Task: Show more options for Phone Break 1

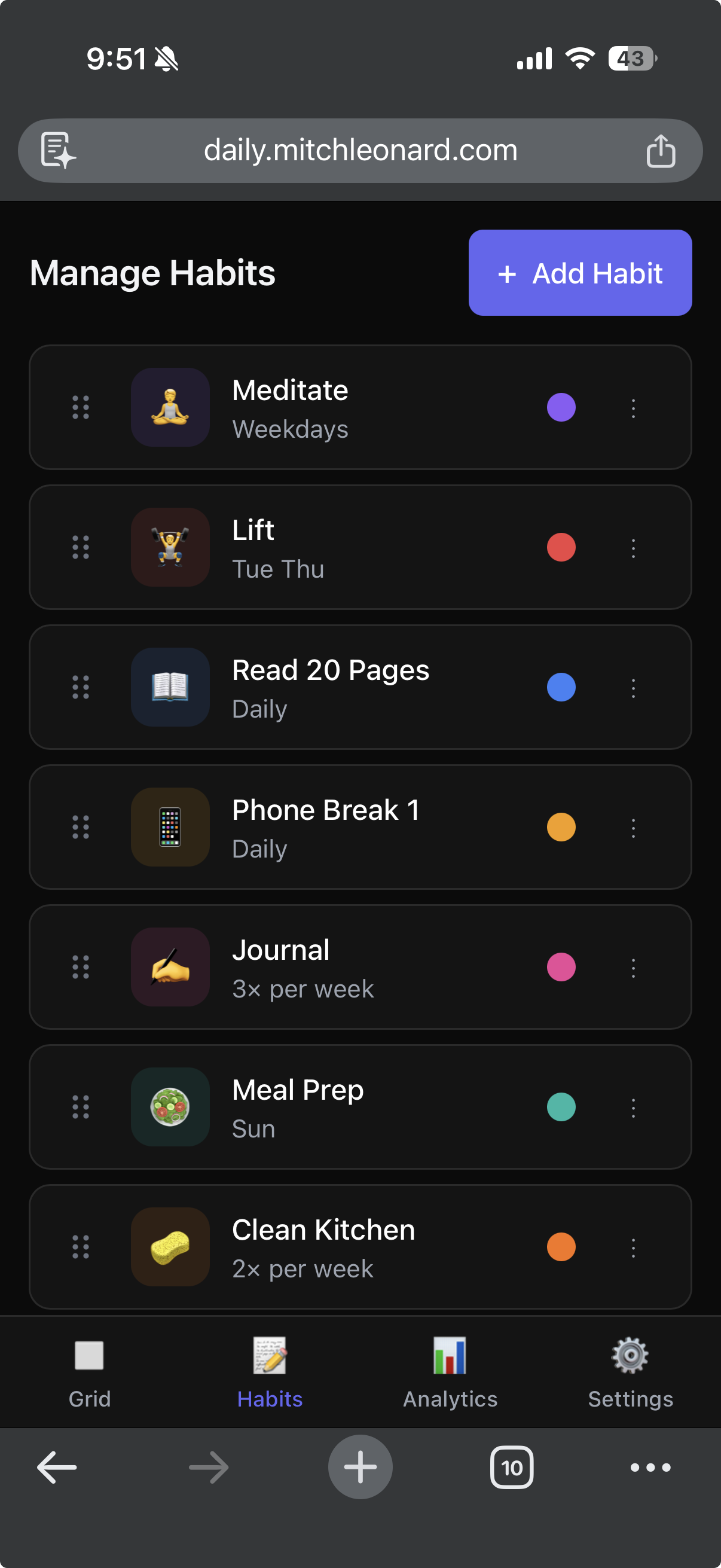Action: pyautogui.click(x=633, y=828)
